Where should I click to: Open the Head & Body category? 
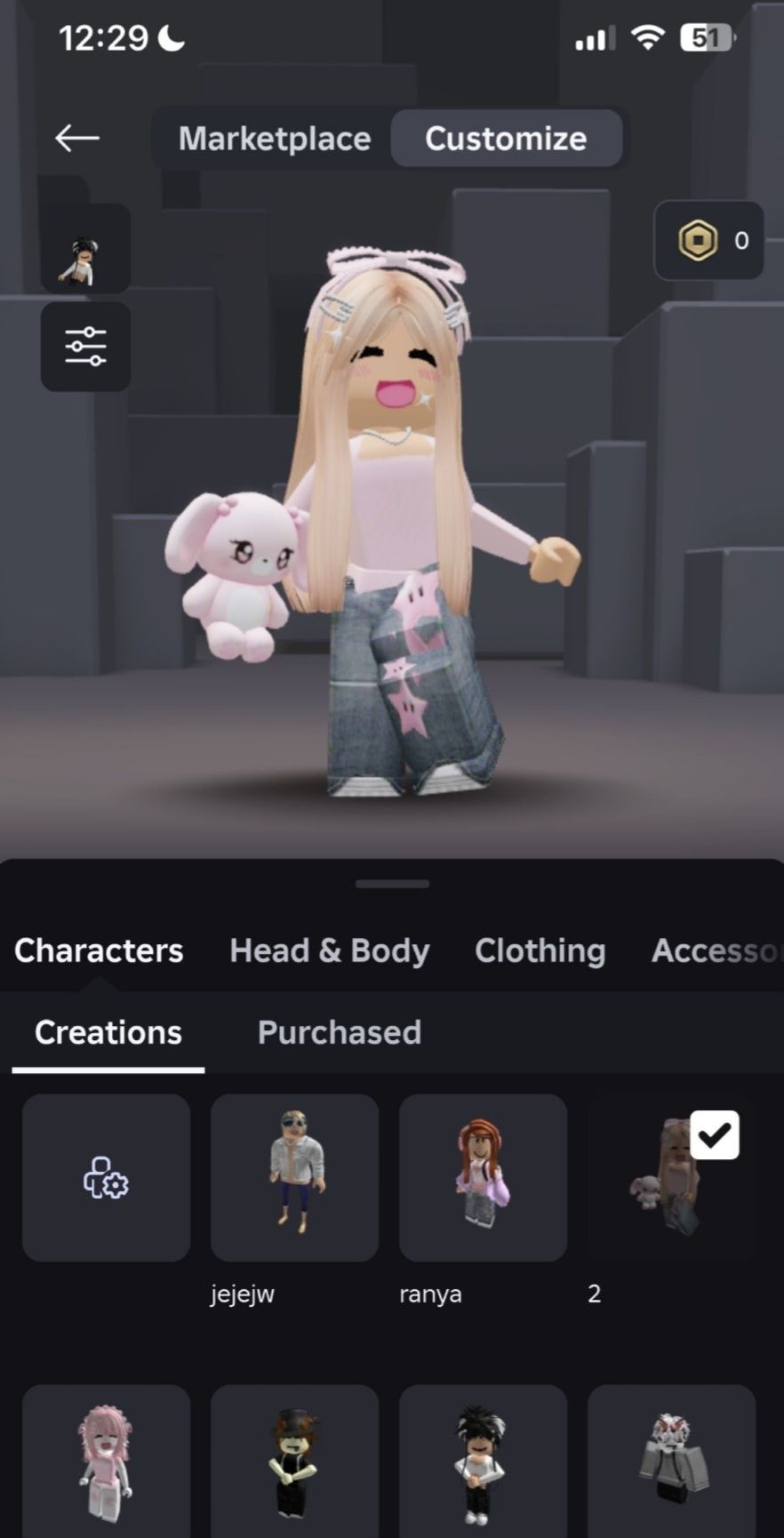pos(329,950)
